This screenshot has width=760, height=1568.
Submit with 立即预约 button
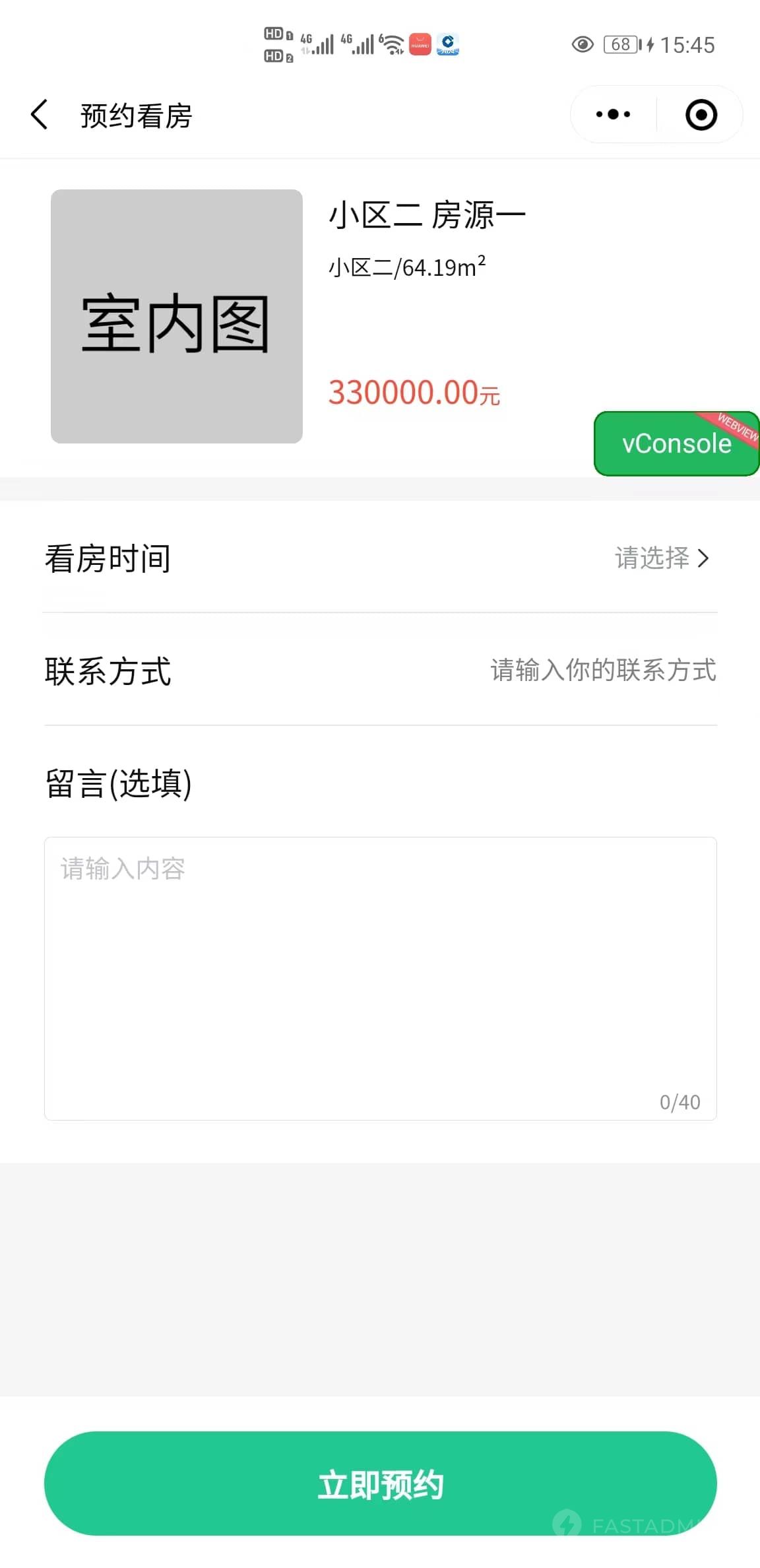click(381, 1484)
